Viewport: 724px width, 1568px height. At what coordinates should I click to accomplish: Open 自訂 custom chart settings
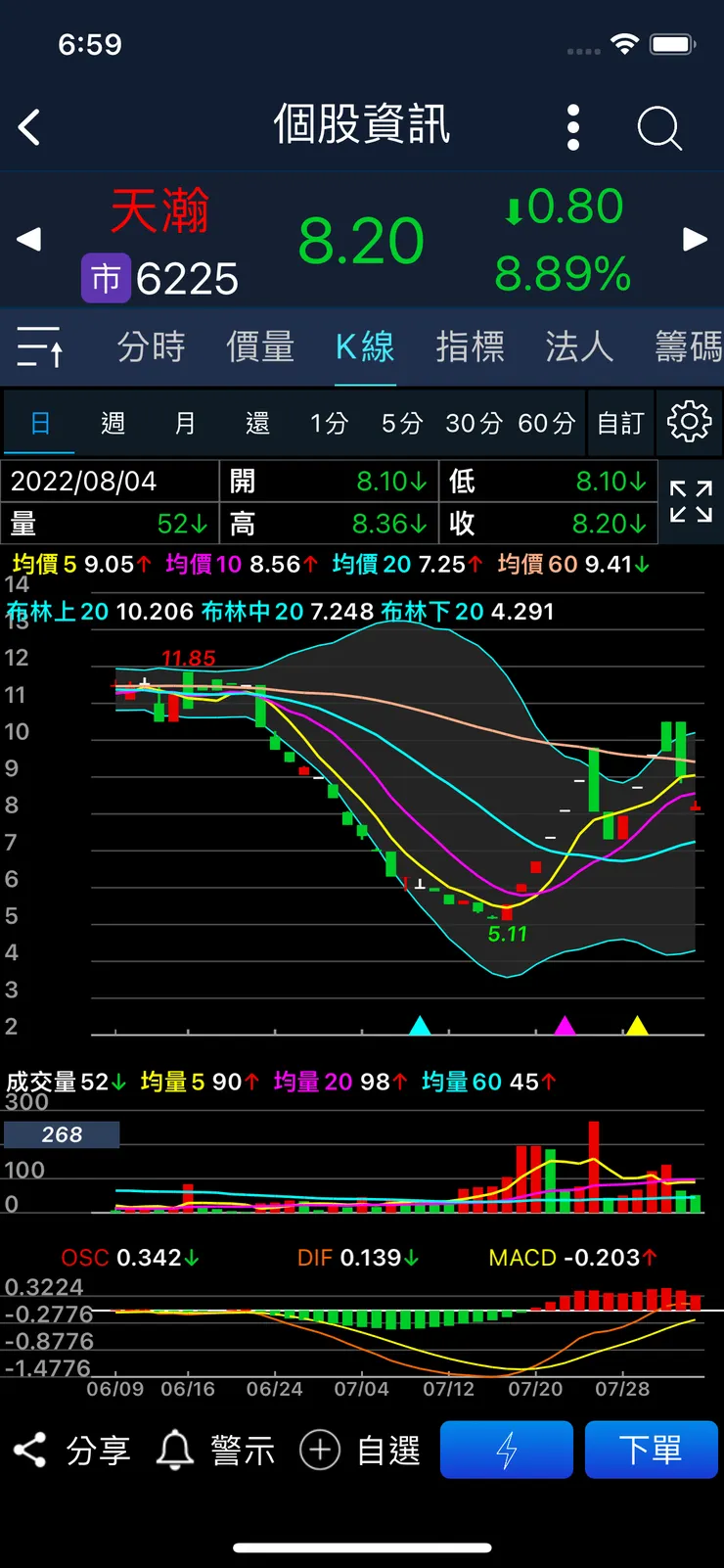(x=620, y=423)
